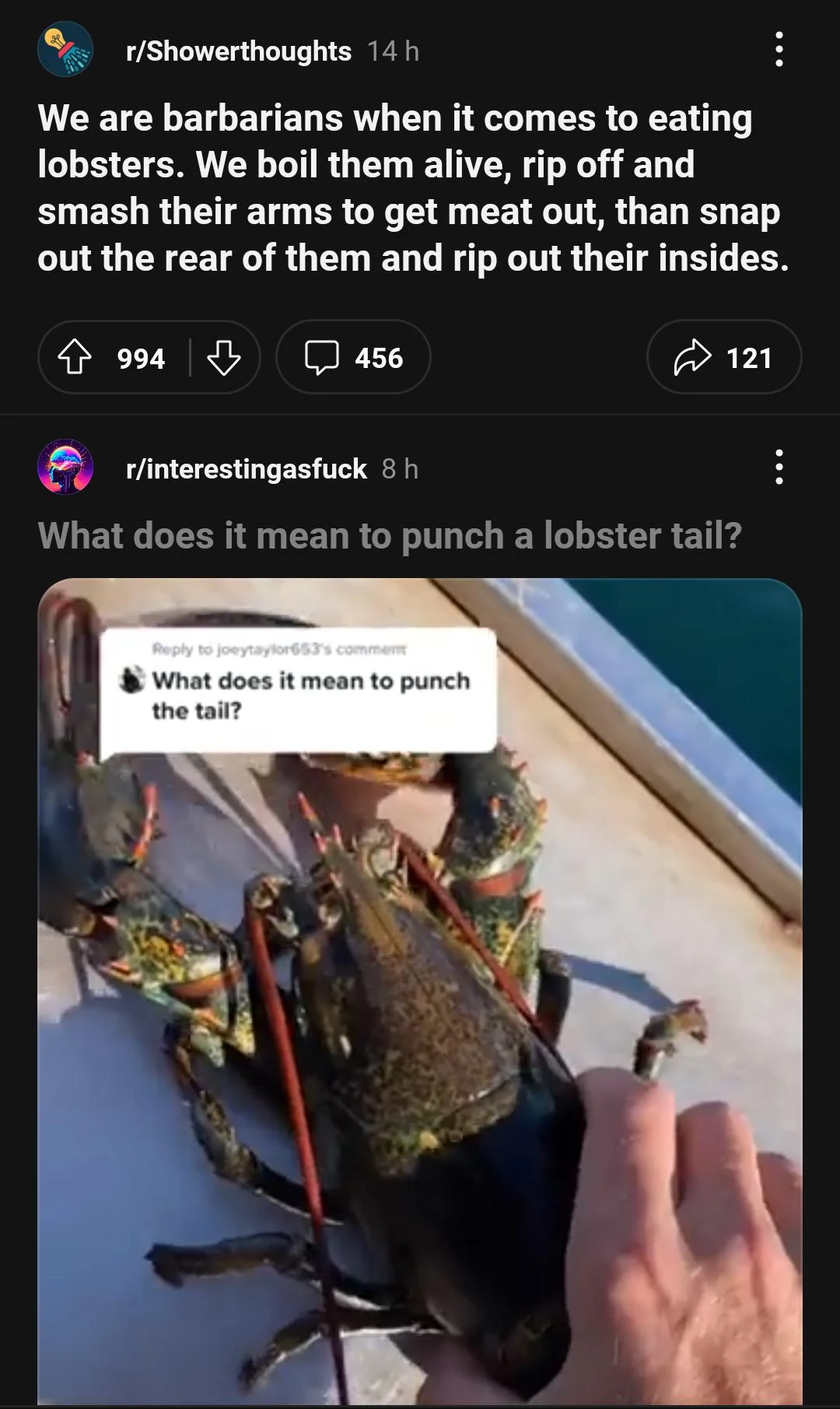Image resolution: width=840 pixels, height=1409 pixels.
Task: Open the Showerthoughts post about eating lobsters
Action: [x=412, y=188]
